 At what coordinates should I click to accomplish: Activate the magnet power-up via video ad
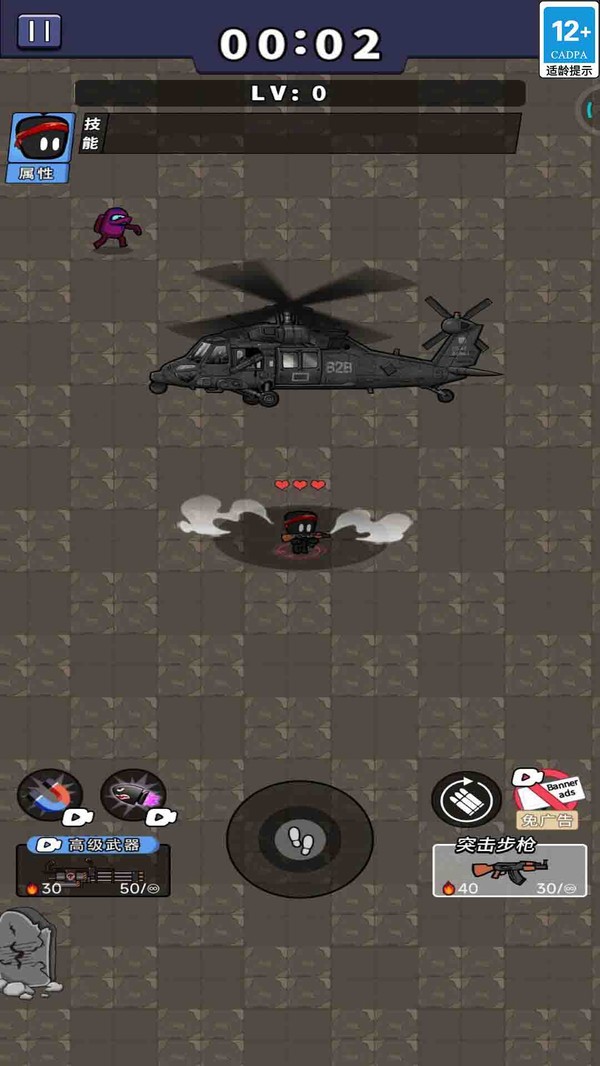point(50,796)
